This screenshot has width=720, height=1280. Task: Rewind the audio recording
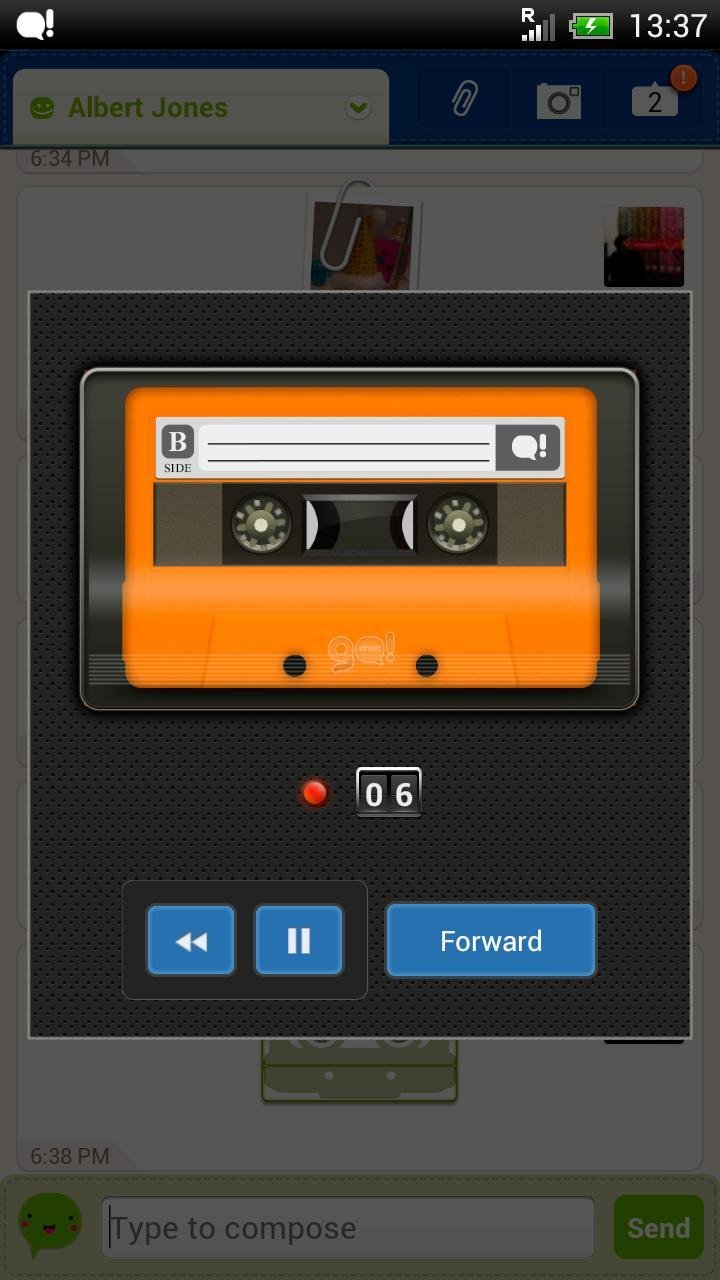(191, 940)
